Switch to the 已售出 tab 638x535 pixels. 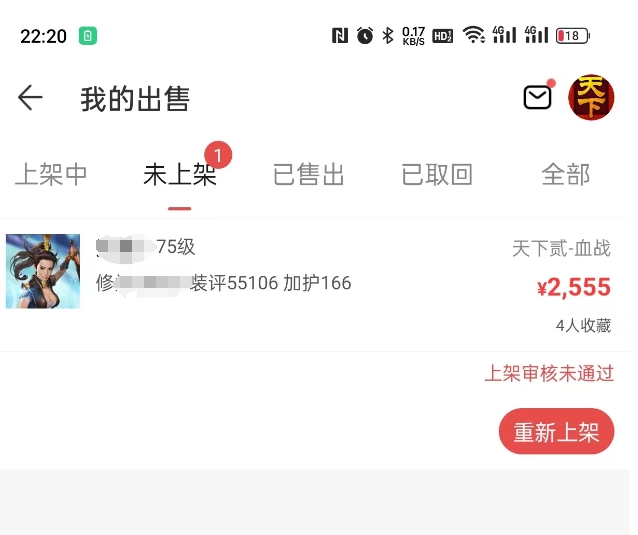pos(308,175)
